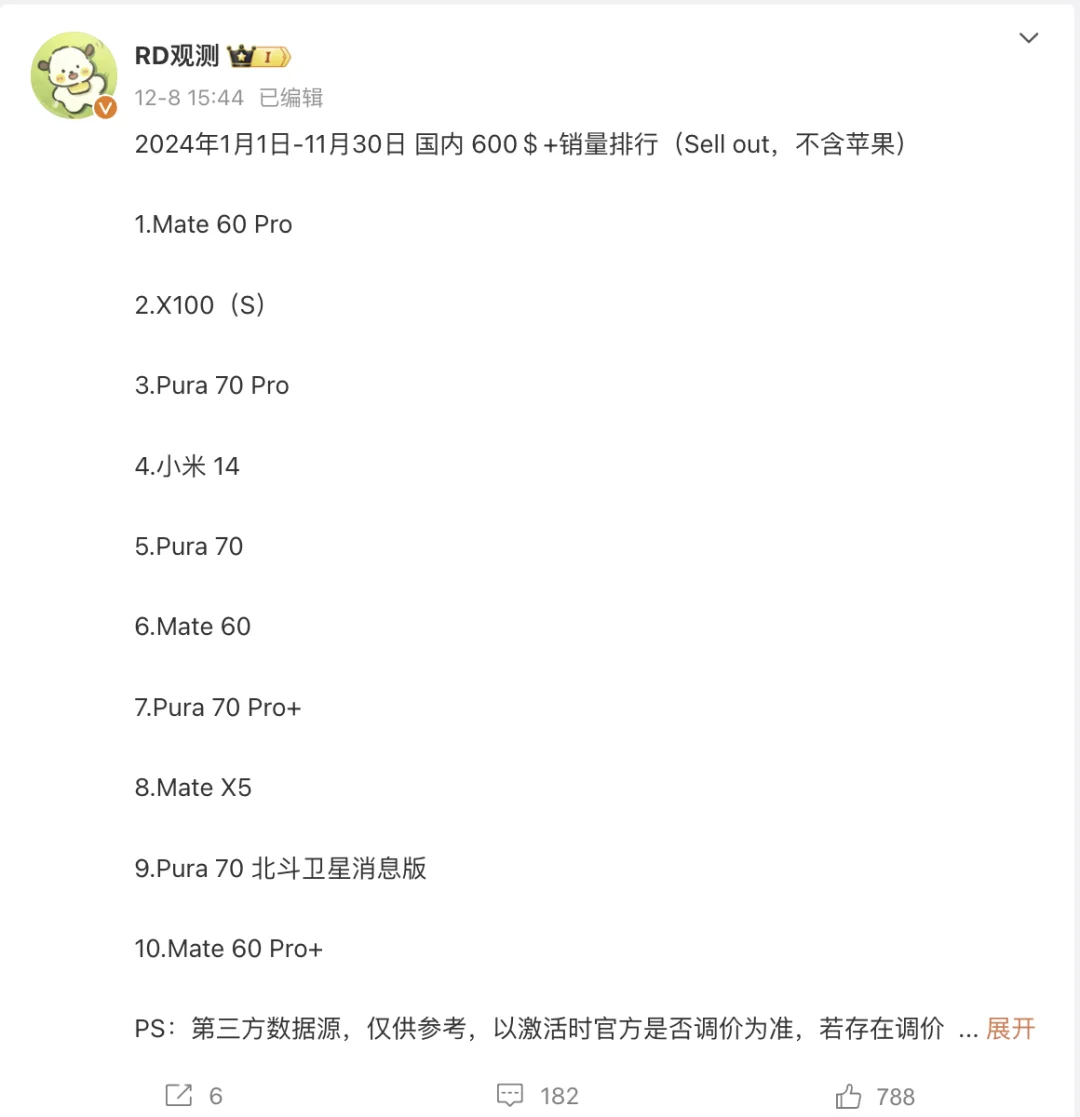Image resolution: width=1080 pixels, height=1117 pixels.
Task: Click the comment count 182
Action: (559, 1094)
